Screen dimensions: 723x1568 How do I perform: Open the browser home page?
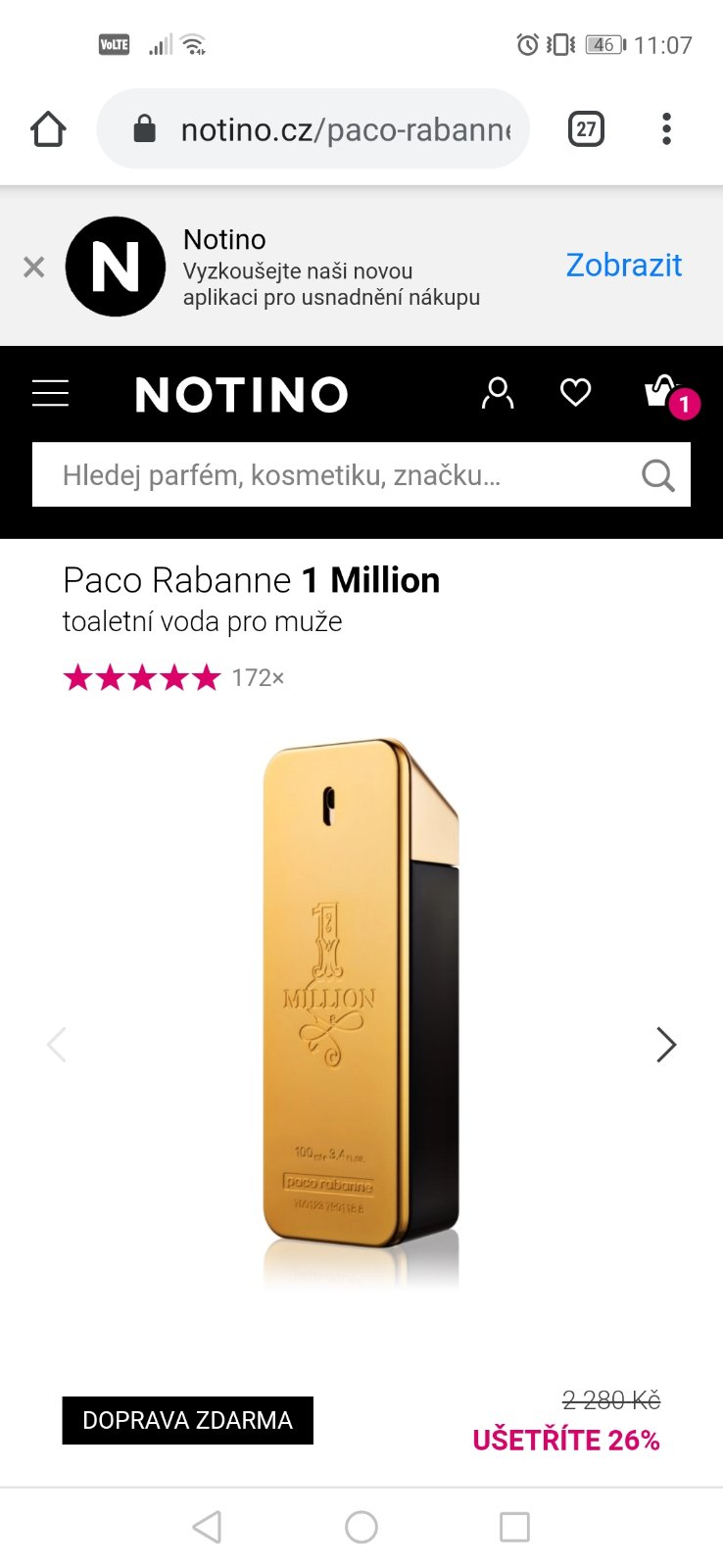pos(48,129)
